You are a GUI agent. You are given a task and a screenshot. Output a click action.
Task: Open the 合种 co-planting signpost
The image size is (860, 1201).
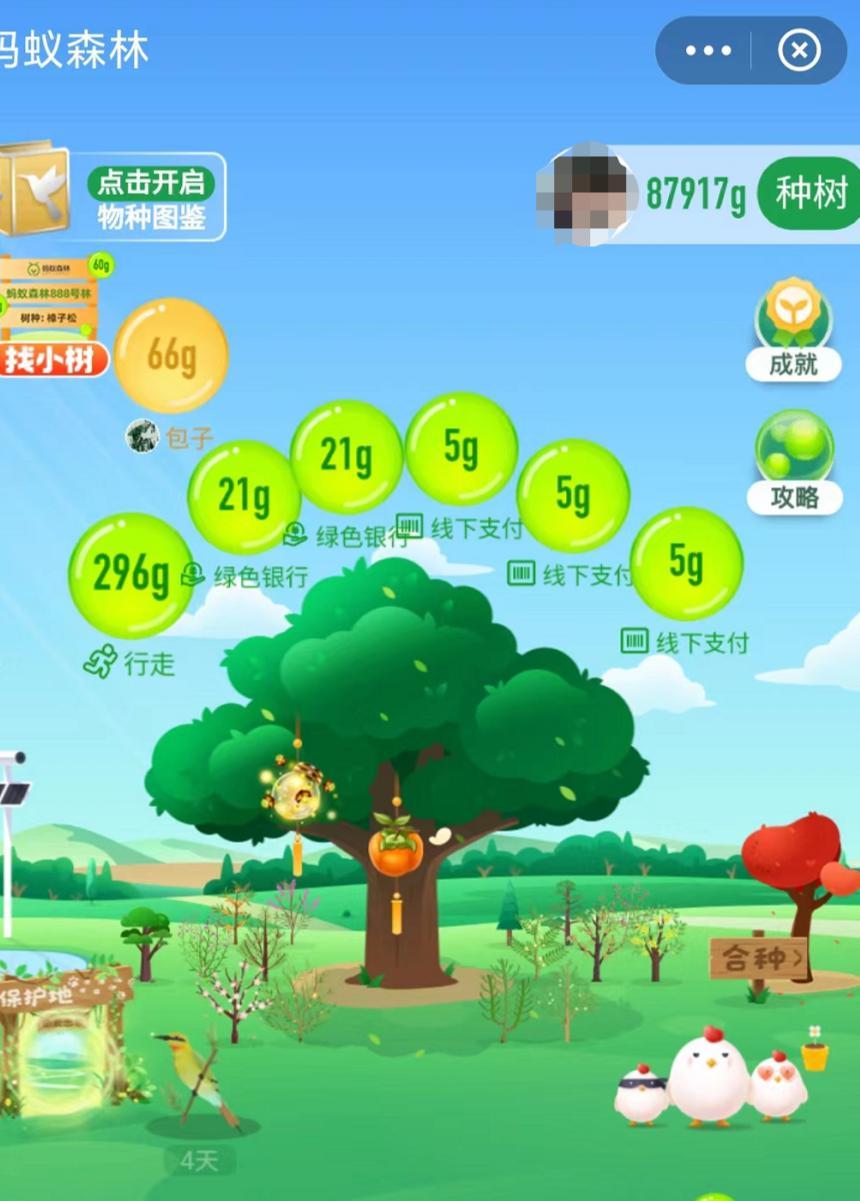pos(757,959)
